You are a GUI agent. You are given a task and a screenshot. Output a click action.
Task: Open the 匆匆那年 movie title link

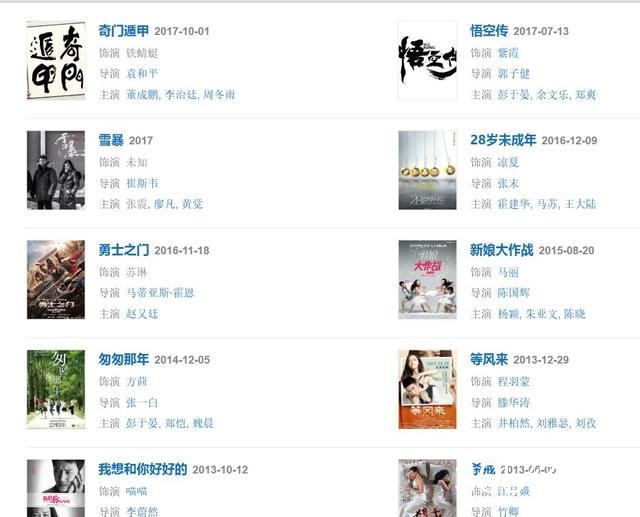click(x=123, y=359)
